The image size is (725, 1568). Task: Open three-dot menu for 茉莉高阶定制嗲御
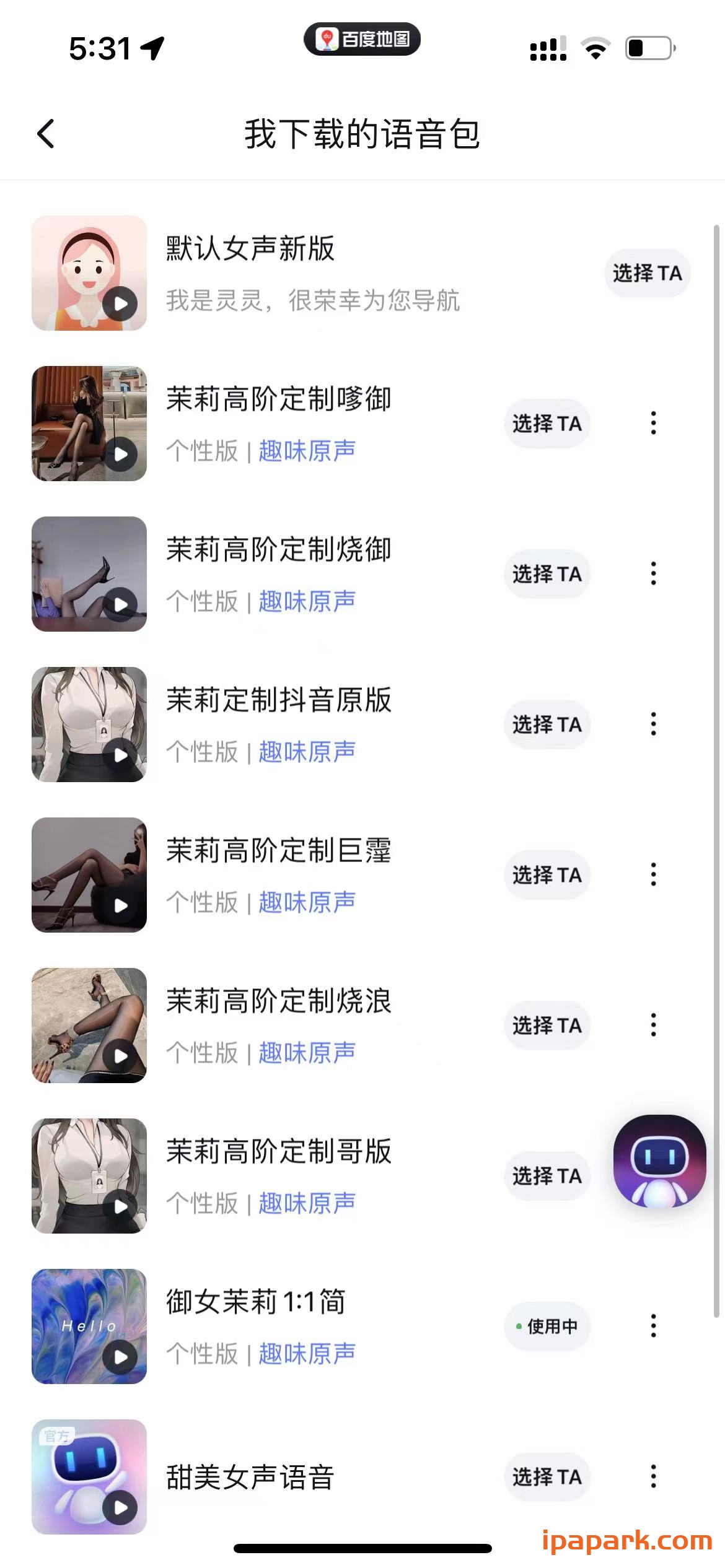[x=654, y=424]
